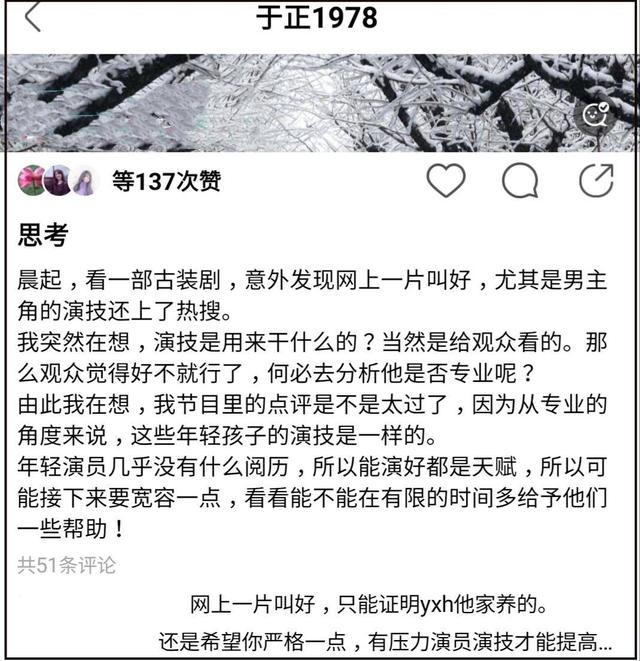The height and width of the screenshot is (661, 640).
Task: Open the snowy branches photo
Action: point(300,102)
